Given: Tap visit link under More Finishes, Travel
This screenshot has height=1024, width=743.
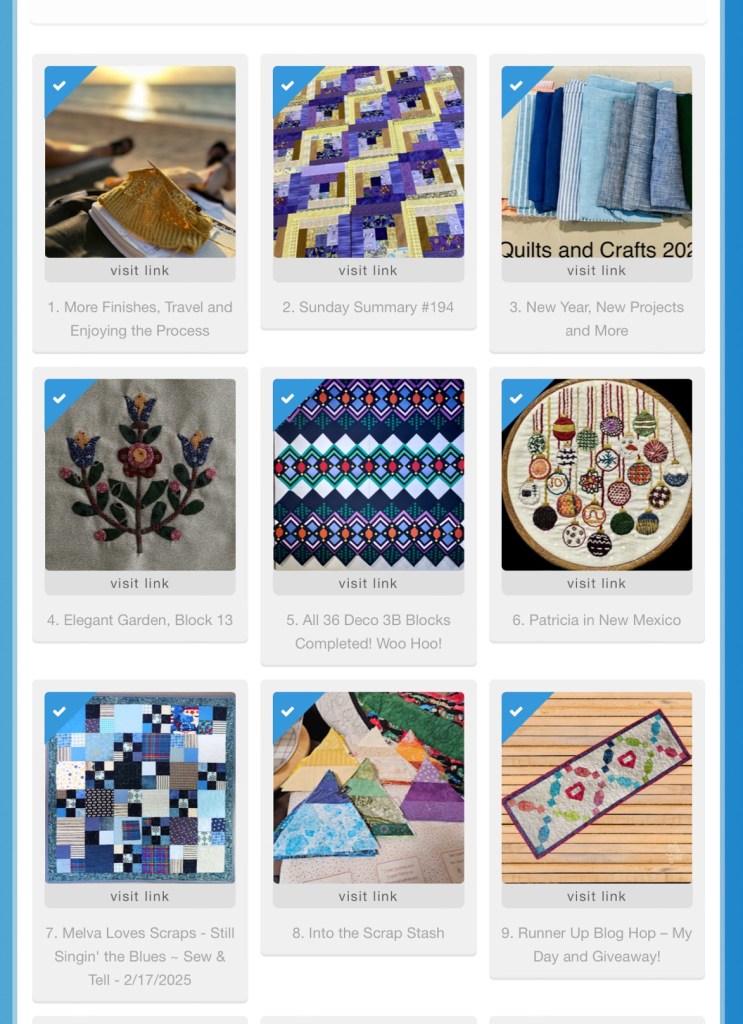Looking at the screenshot, I should pyautogui.click(x=140, y=271).
